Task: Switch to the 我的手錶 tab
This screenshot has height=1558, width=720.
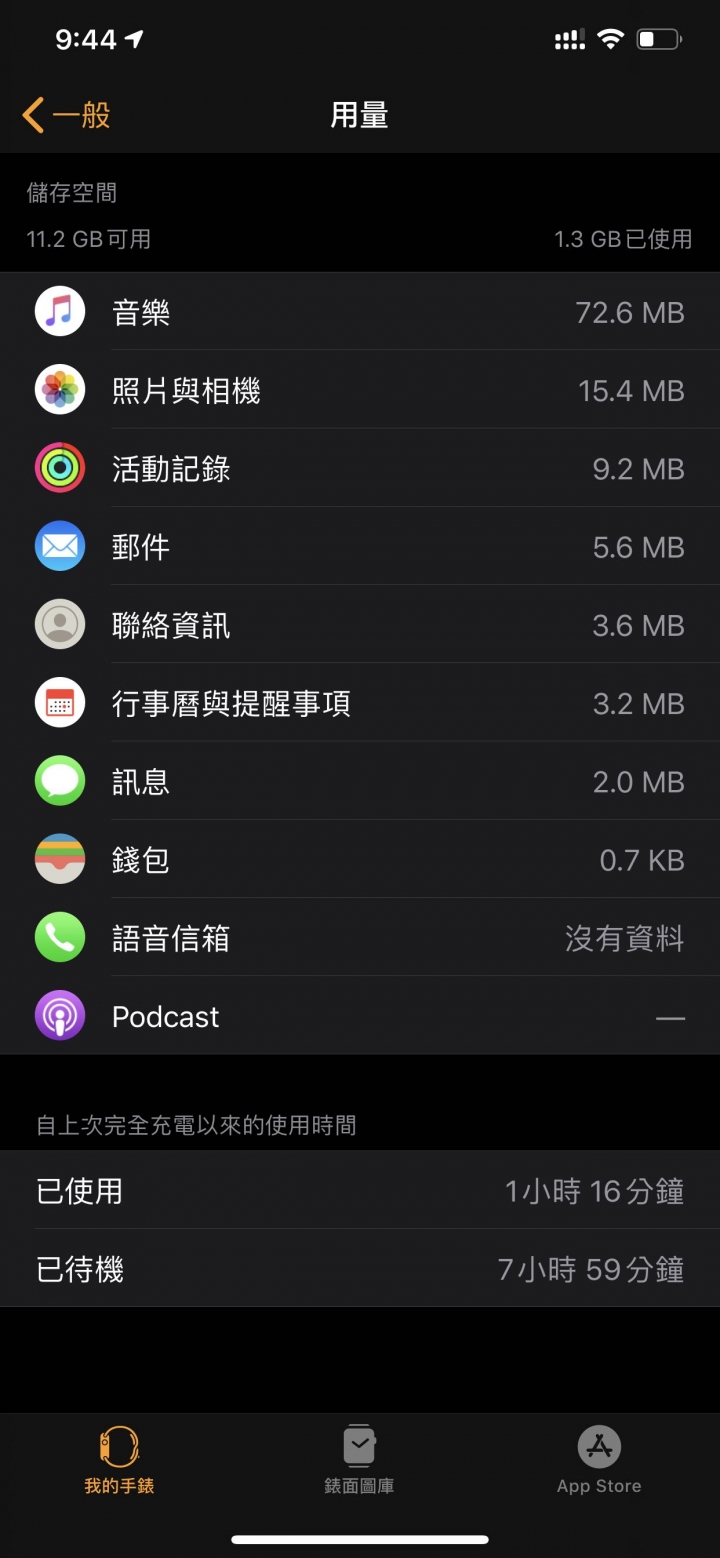Action: click(119, 1460)
